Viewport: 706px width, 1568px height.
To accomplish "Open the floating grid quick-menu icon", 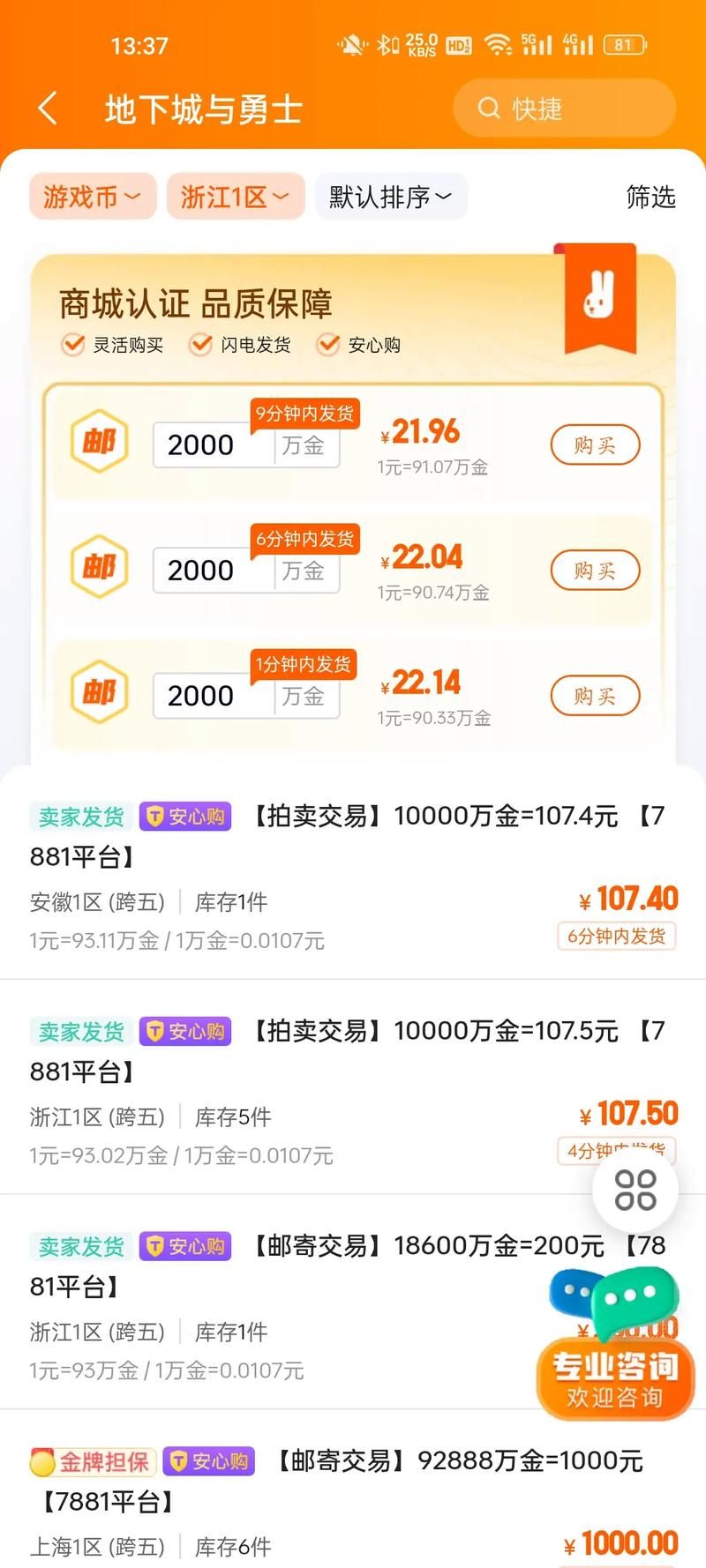I will (637, 1190).
